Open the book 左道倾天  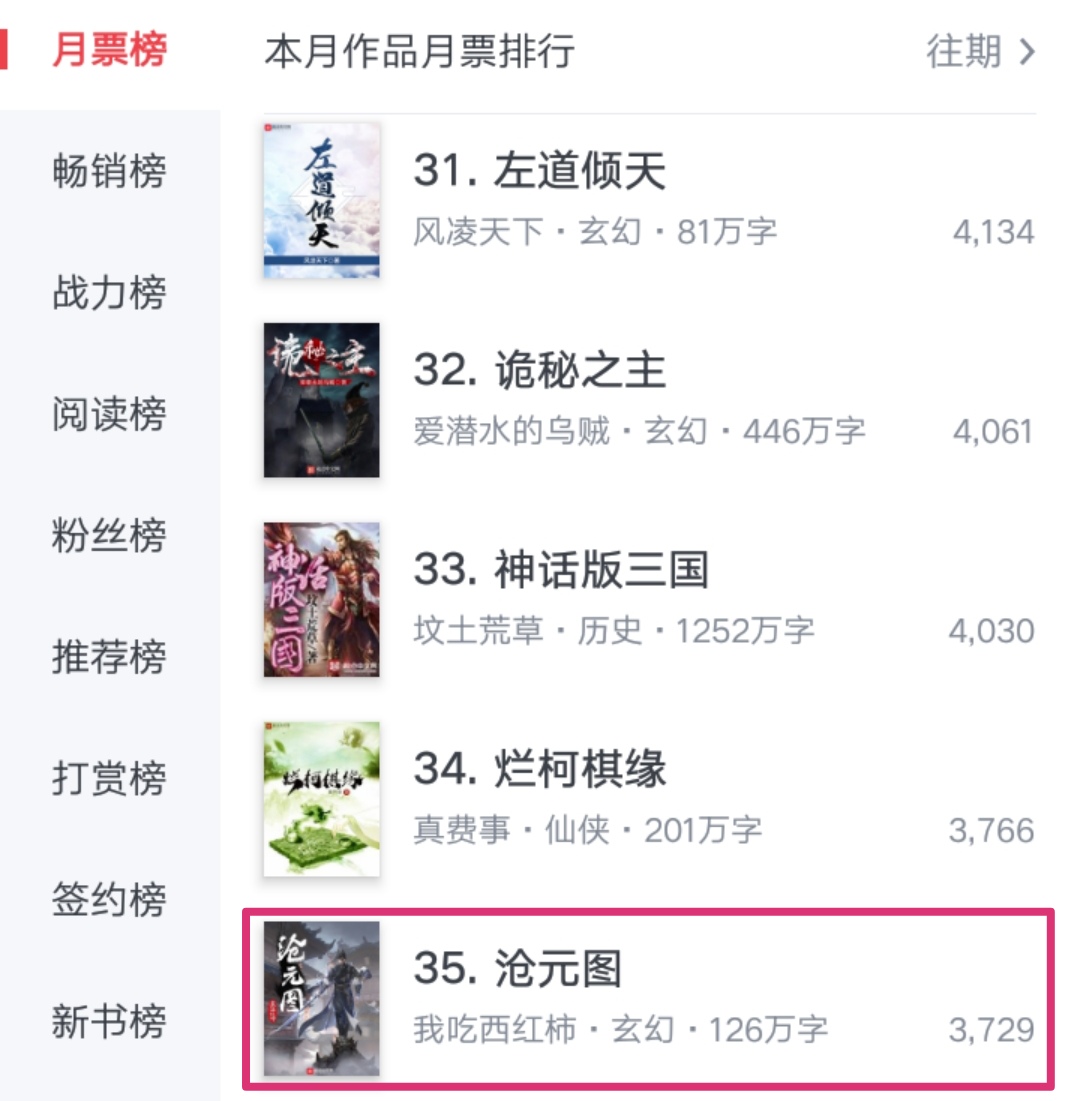[648, 200]
